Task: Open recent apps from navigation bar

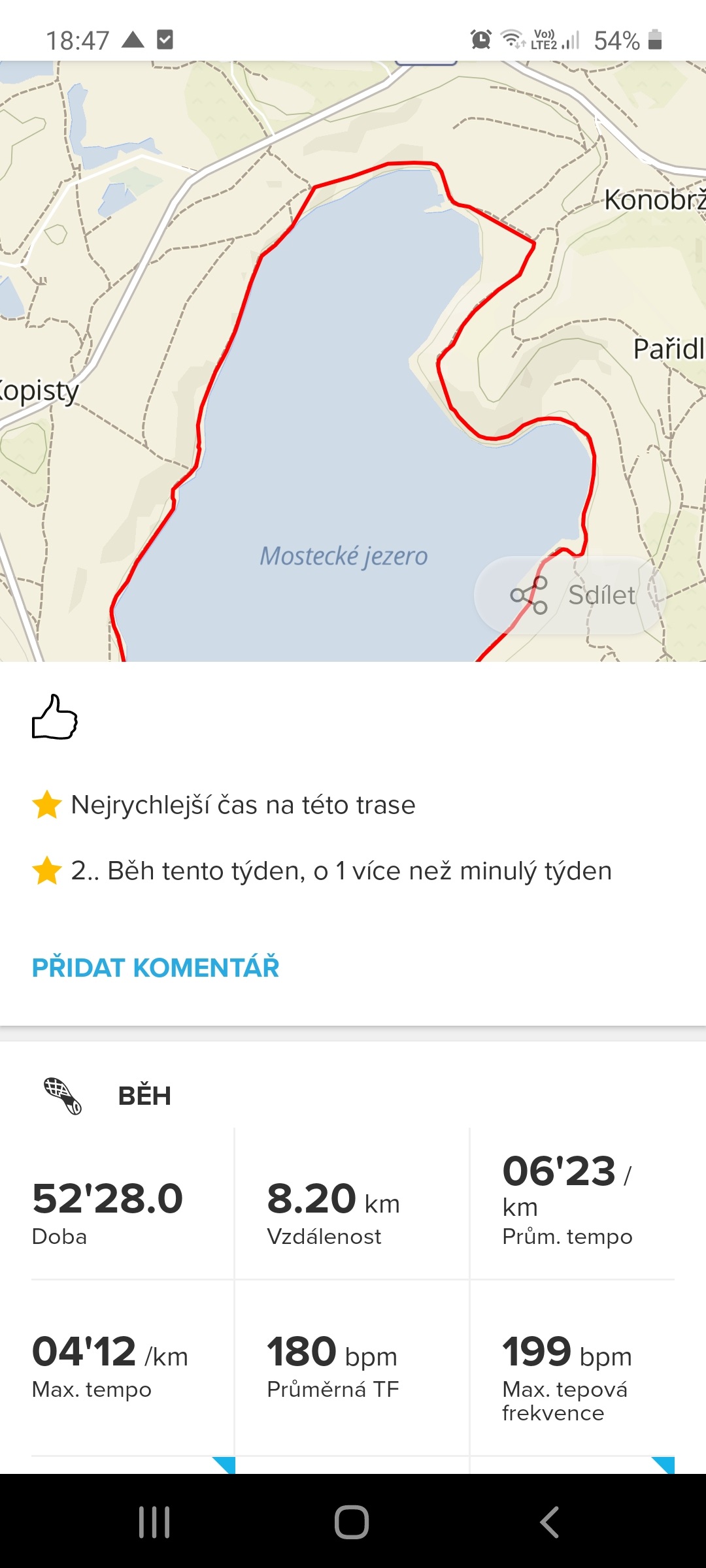Action: pos(155,1522)
